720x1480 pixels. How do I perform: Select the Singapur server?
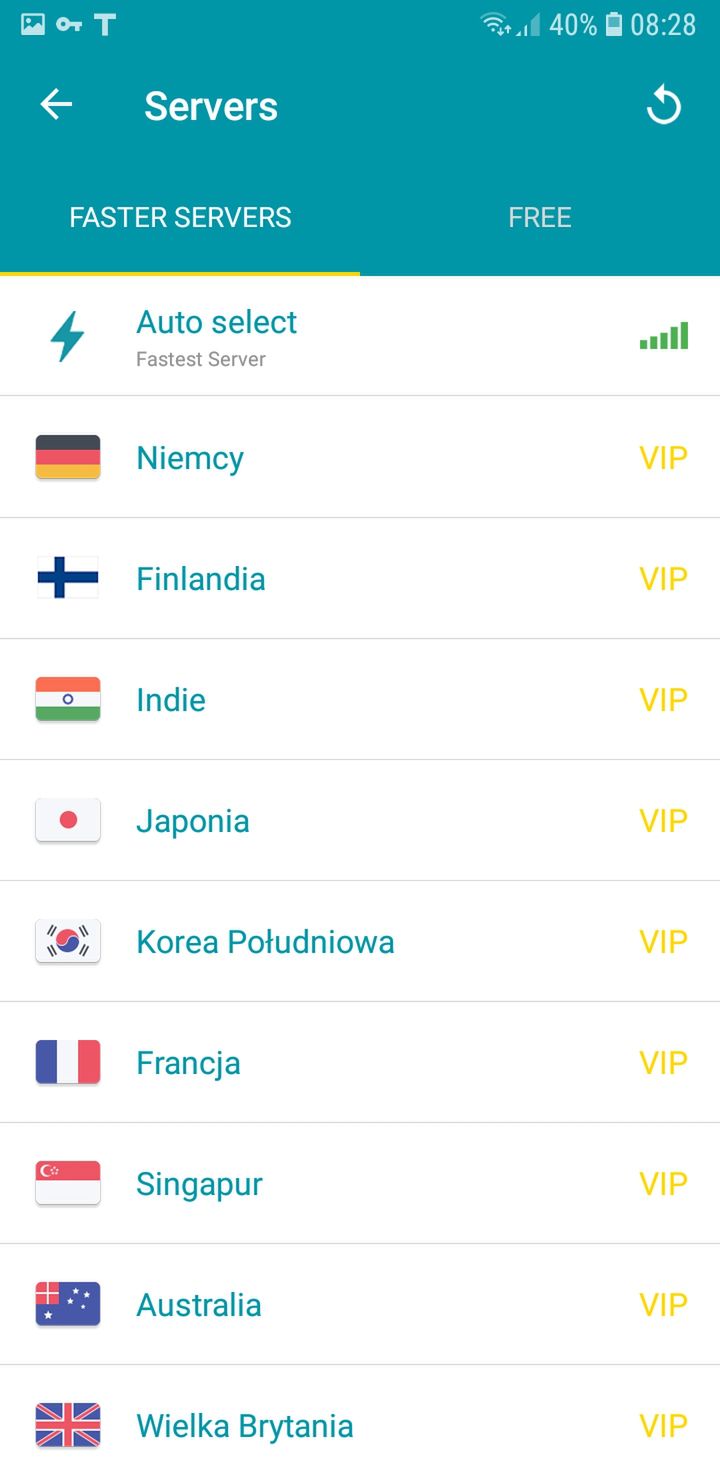tap(360, 1184)
